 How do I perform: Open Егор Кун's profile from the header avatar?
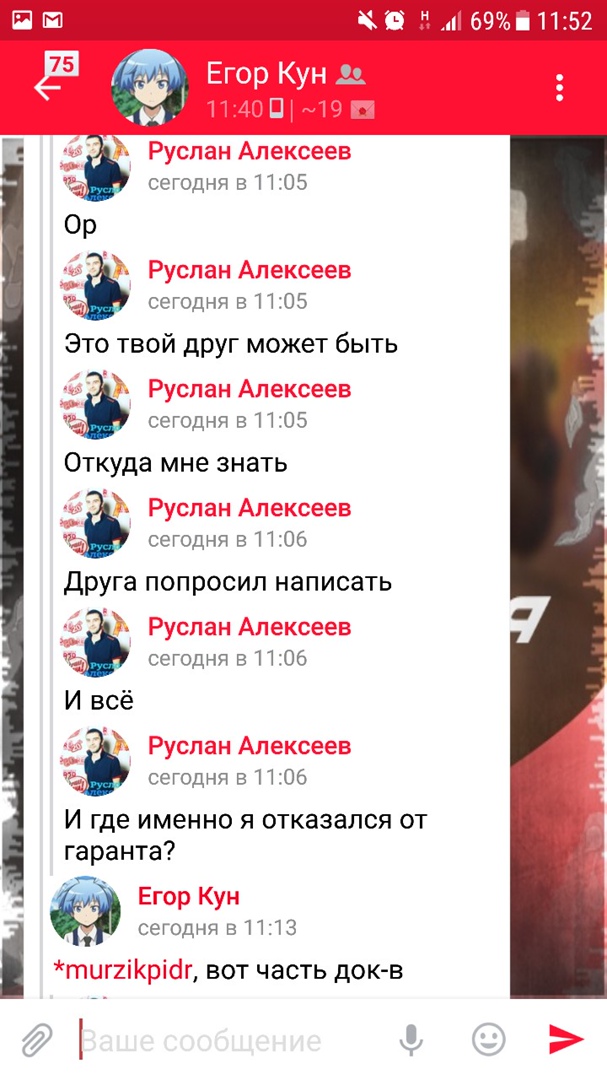pyautogui.click(x=150, y=87)
